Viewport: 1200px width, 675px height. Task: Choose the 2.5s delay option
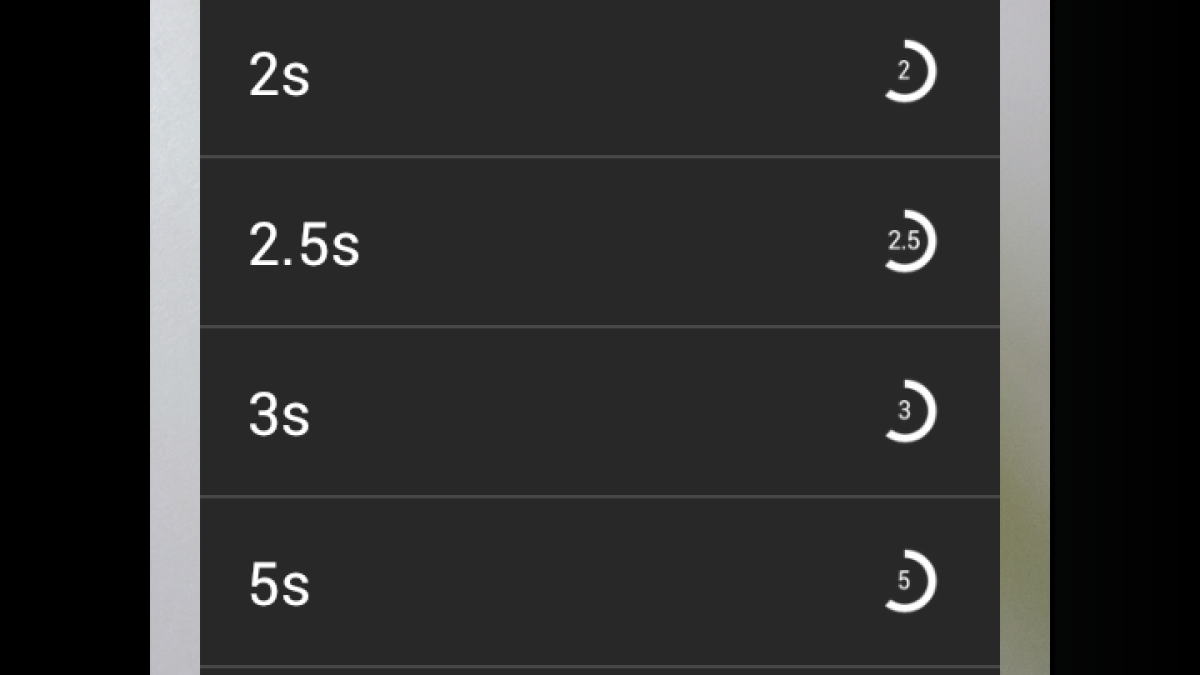(x=598, y=243)
